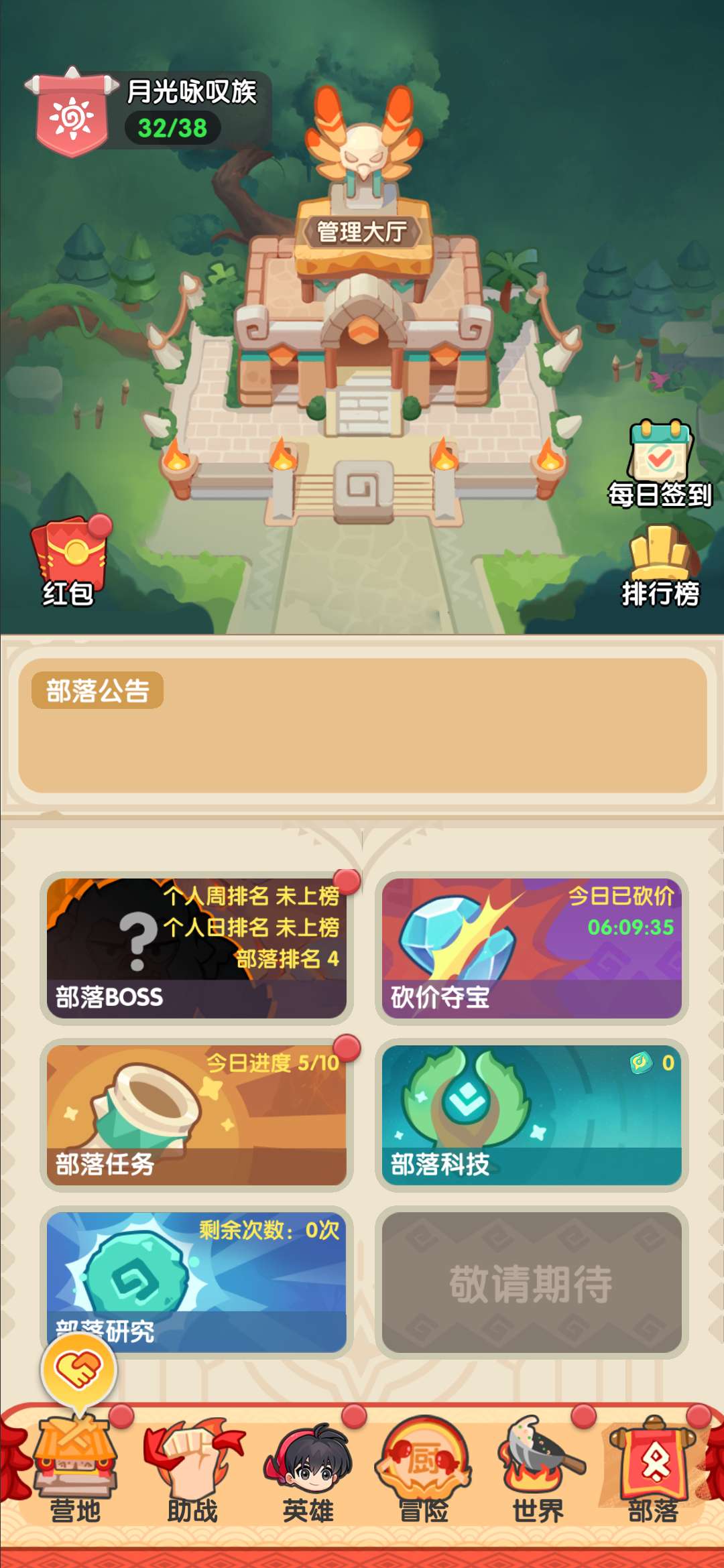
Task: View the 排行榜 leaderboard
Action: [660, 566]
